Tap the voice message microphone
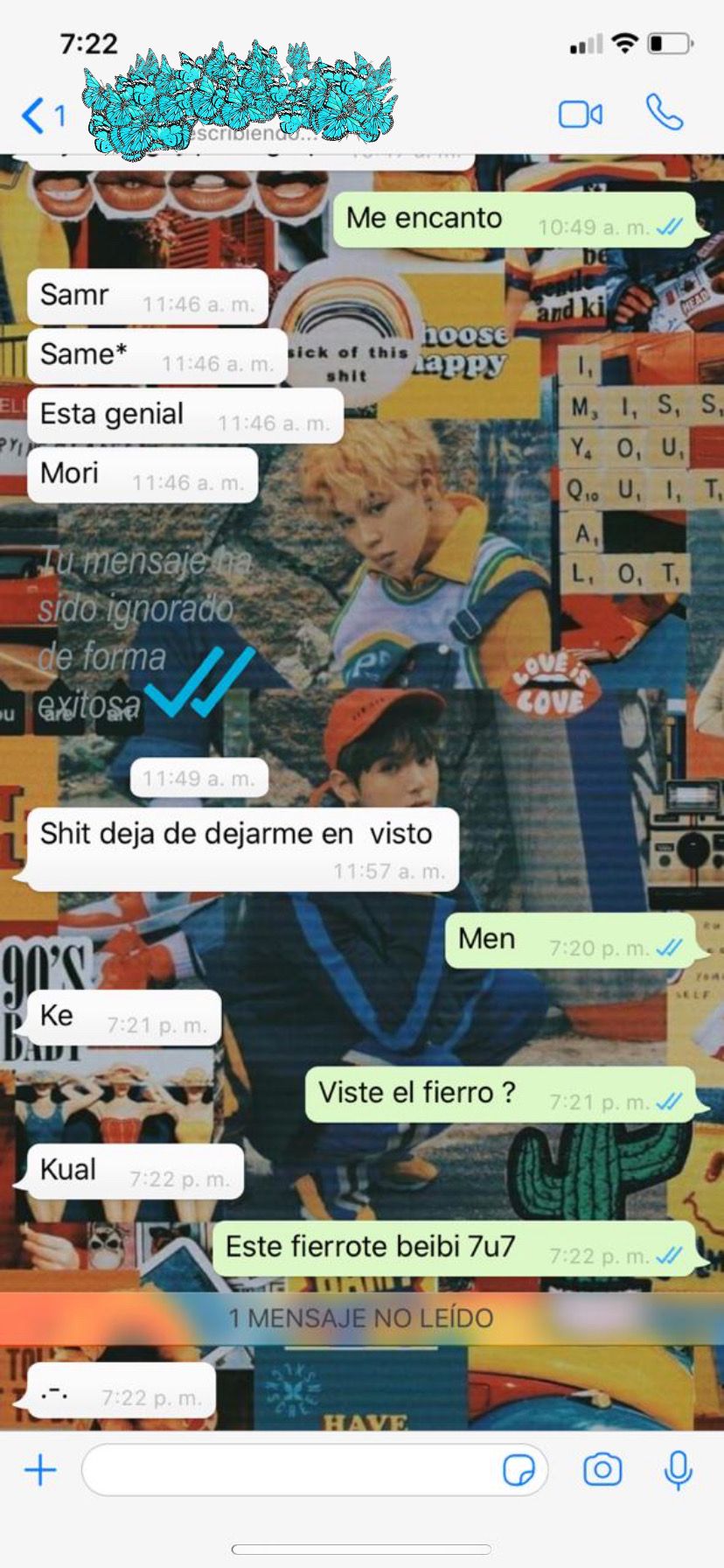 click(679, 1470)
